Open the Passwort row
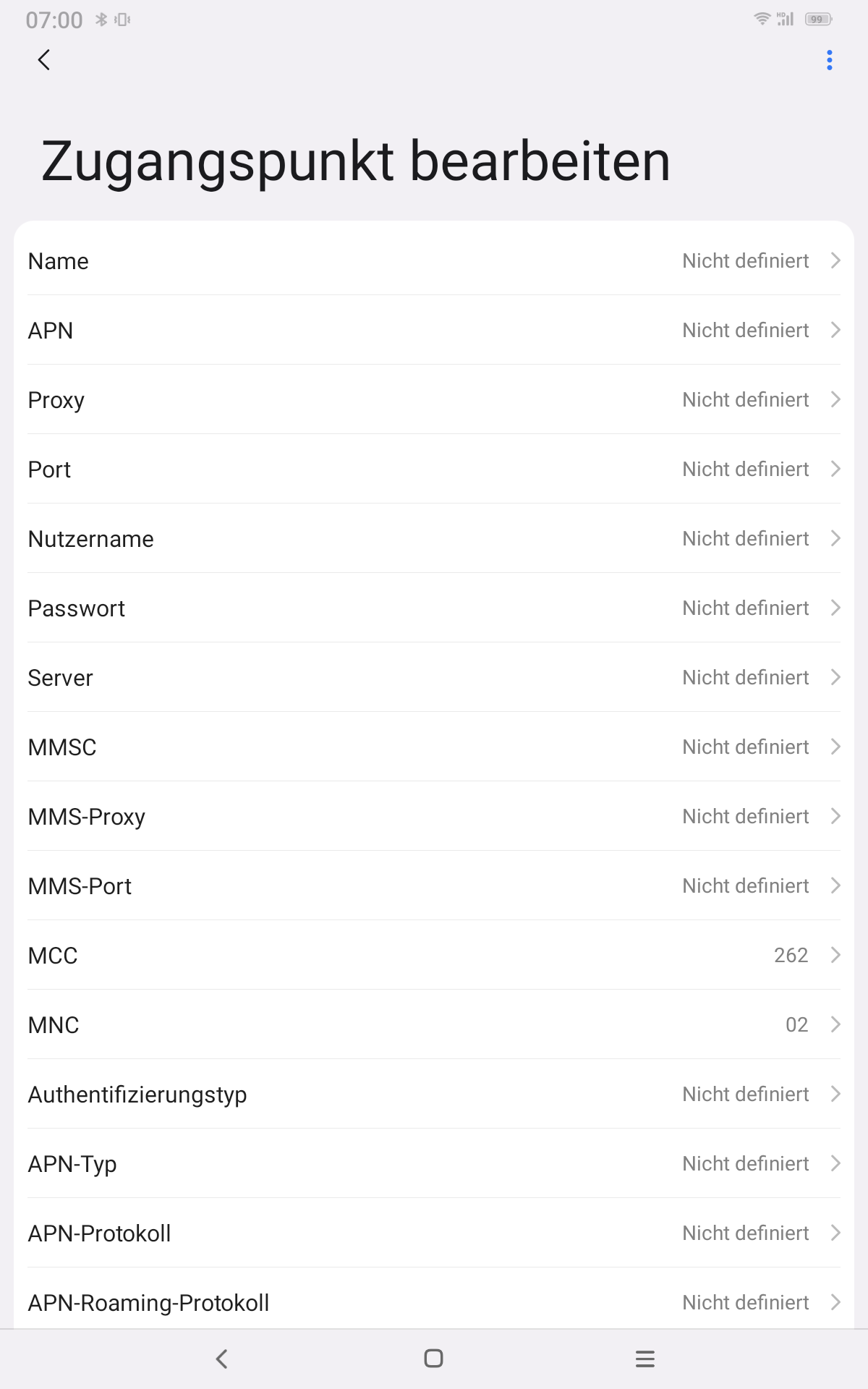Viewport: 868px width, 1389px height. point(434,608)
